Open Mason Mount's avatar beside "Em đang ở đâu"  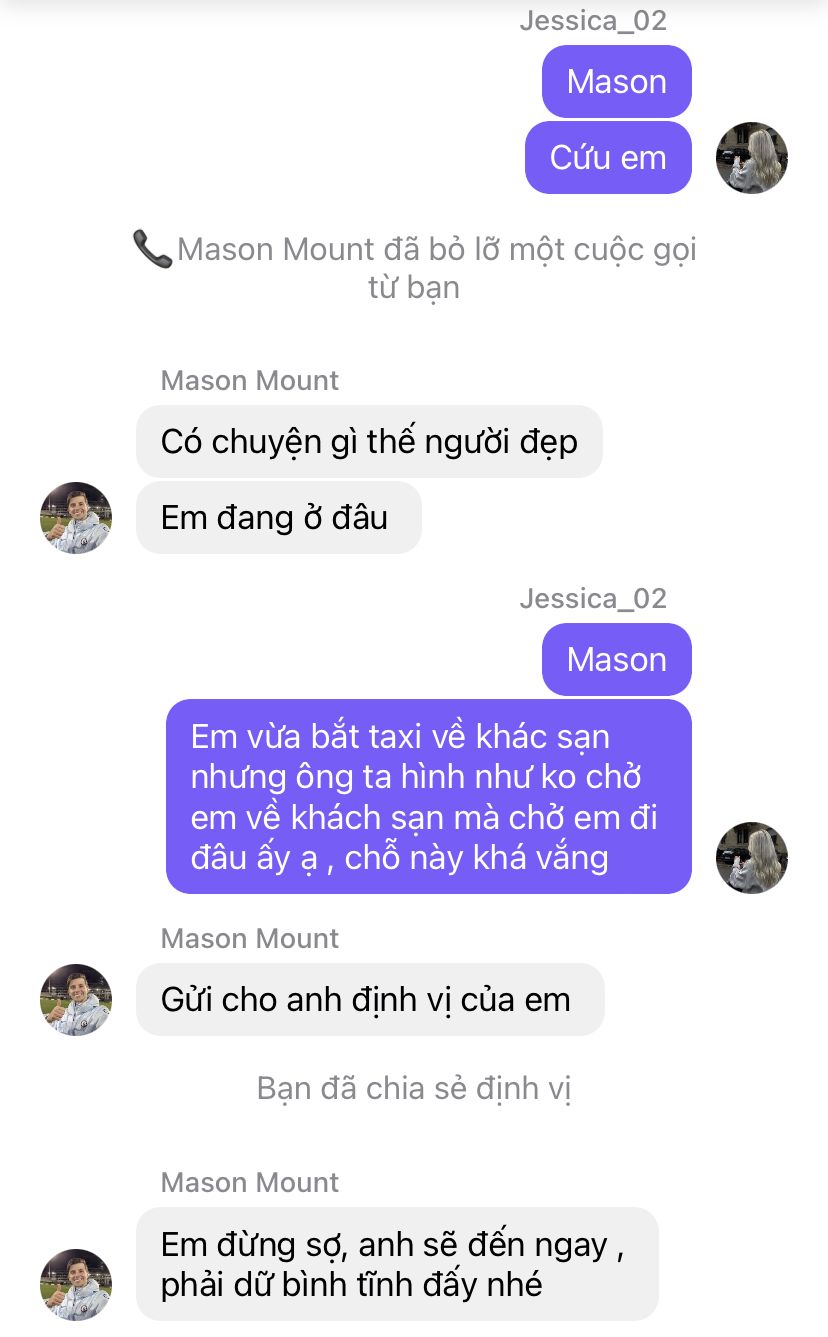coord(76,517)
